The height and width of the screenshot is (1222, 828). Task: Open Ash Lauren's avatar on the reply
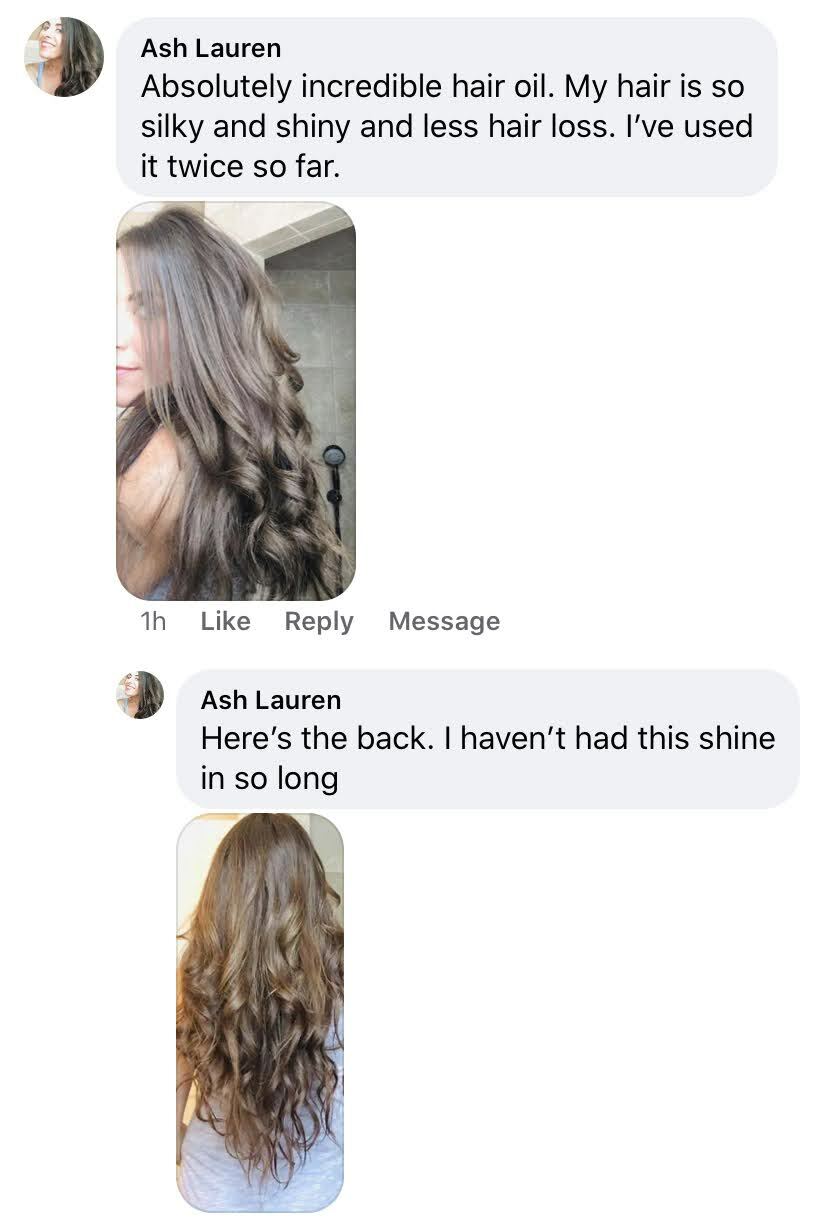click(x=140, y=695)
